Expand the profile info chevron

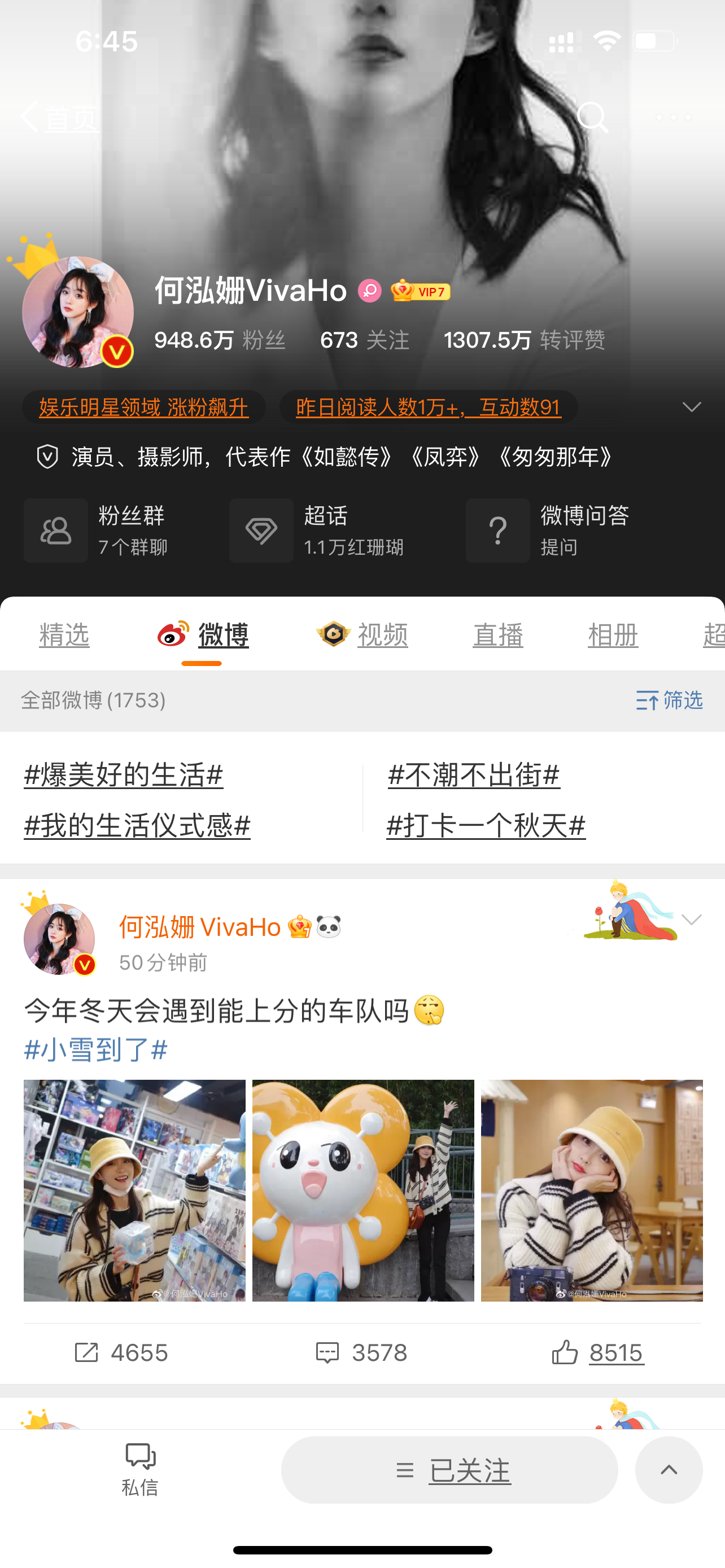click(x=692, y=406)
